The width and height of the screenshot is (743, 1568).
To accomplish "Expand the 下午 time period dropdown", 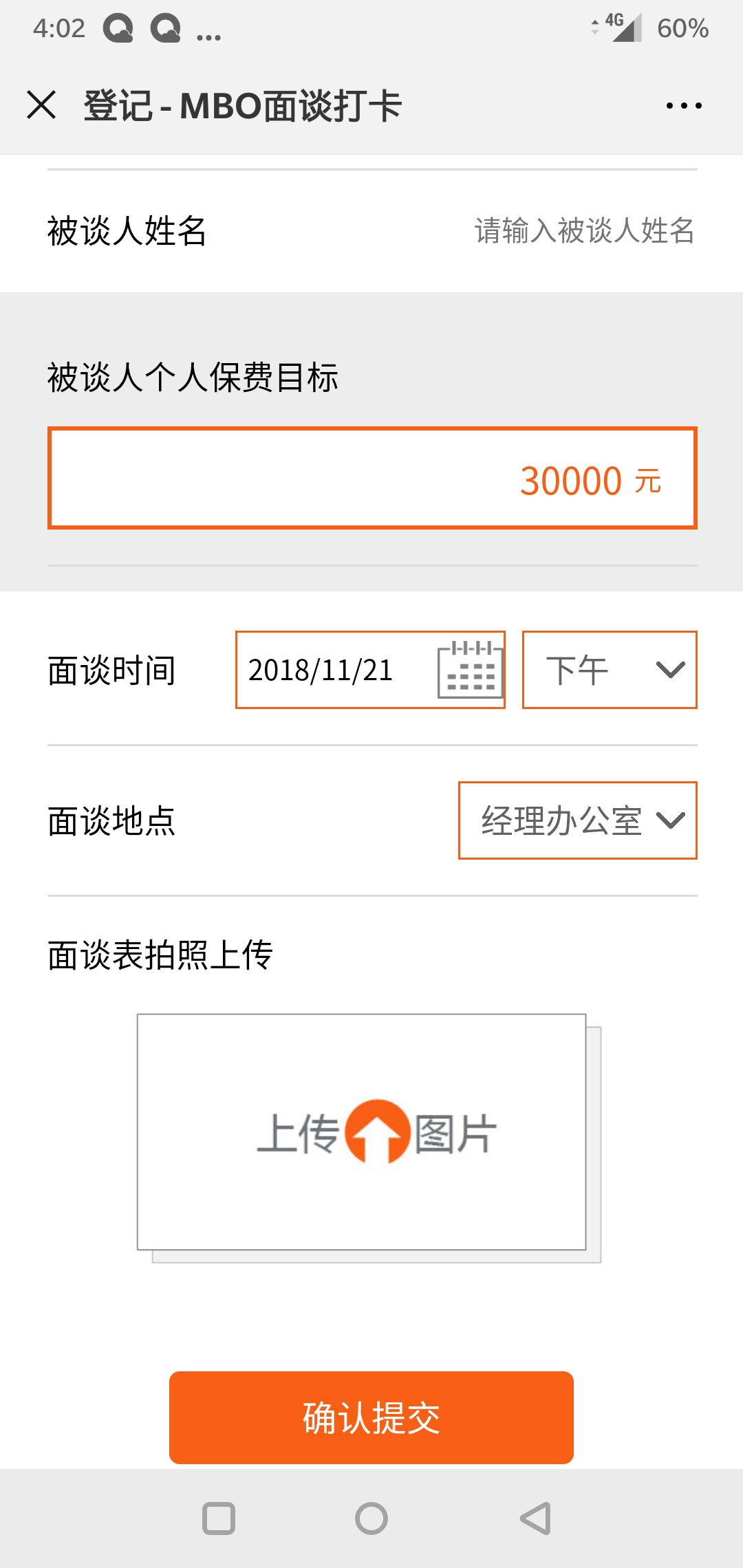I will coord(610,670).
